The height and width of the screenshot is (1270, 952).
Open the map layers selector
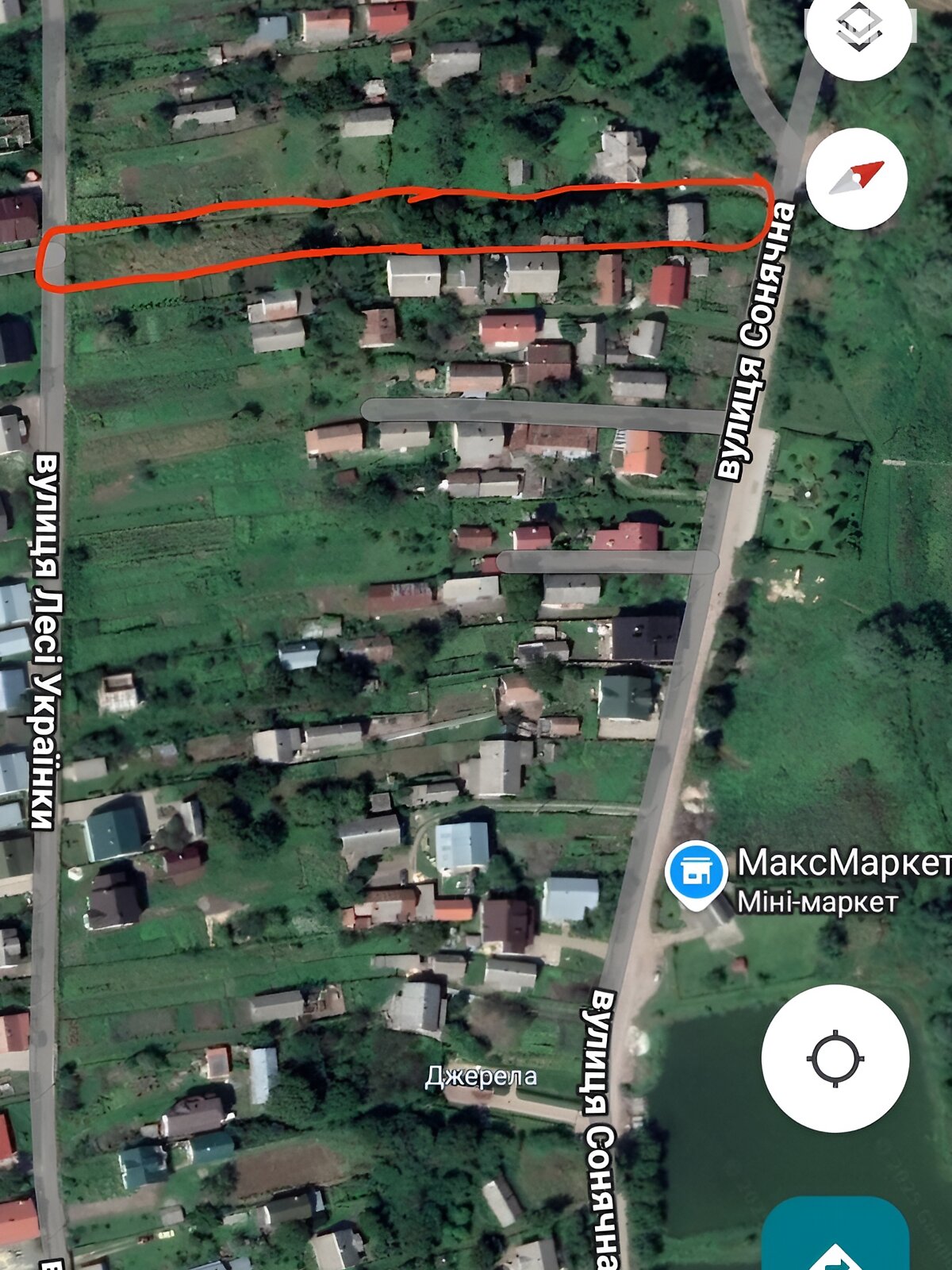pos(858,30)
